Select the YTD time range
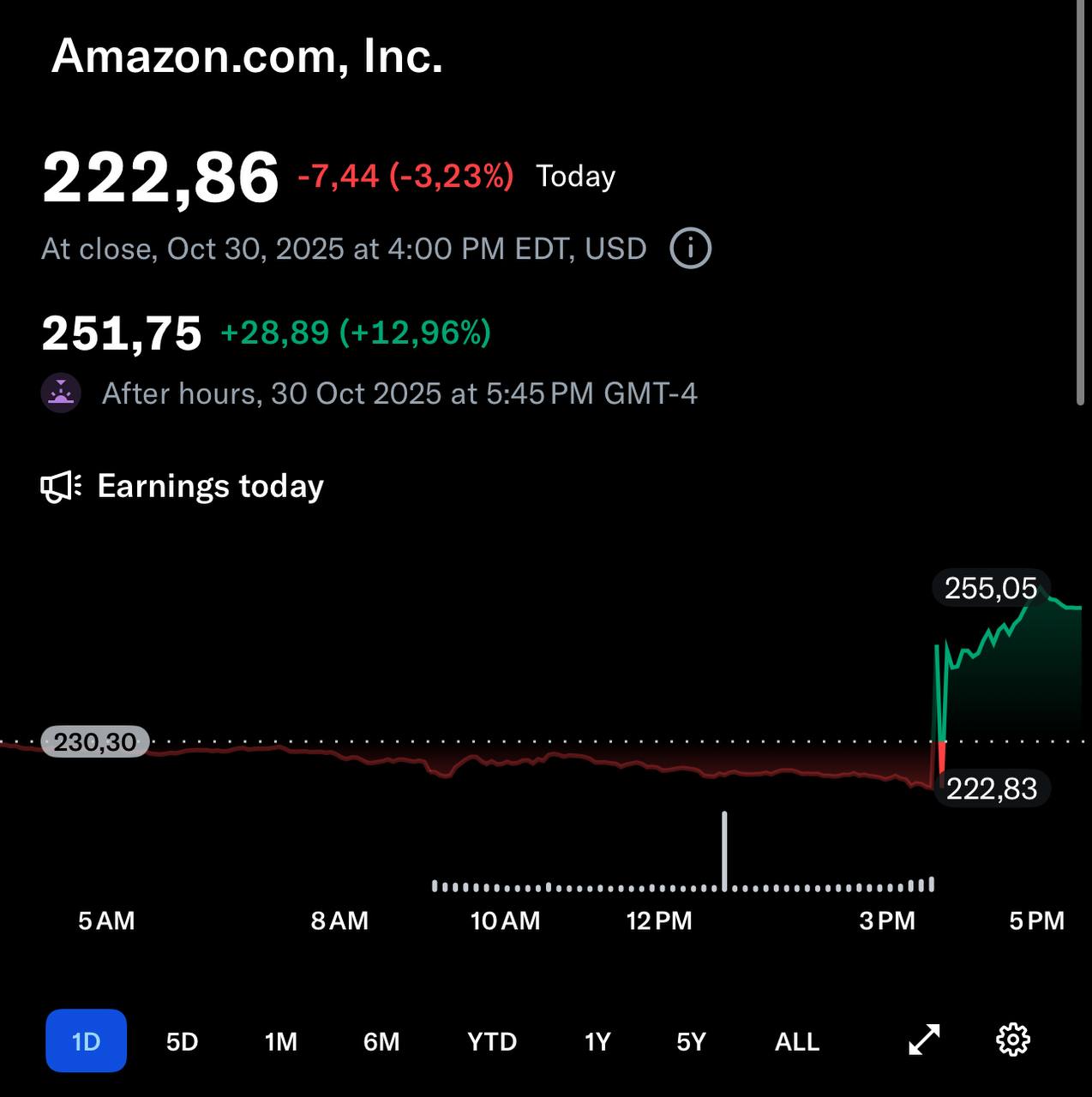This screenshot has height=1097, width=1092. 492,1041
